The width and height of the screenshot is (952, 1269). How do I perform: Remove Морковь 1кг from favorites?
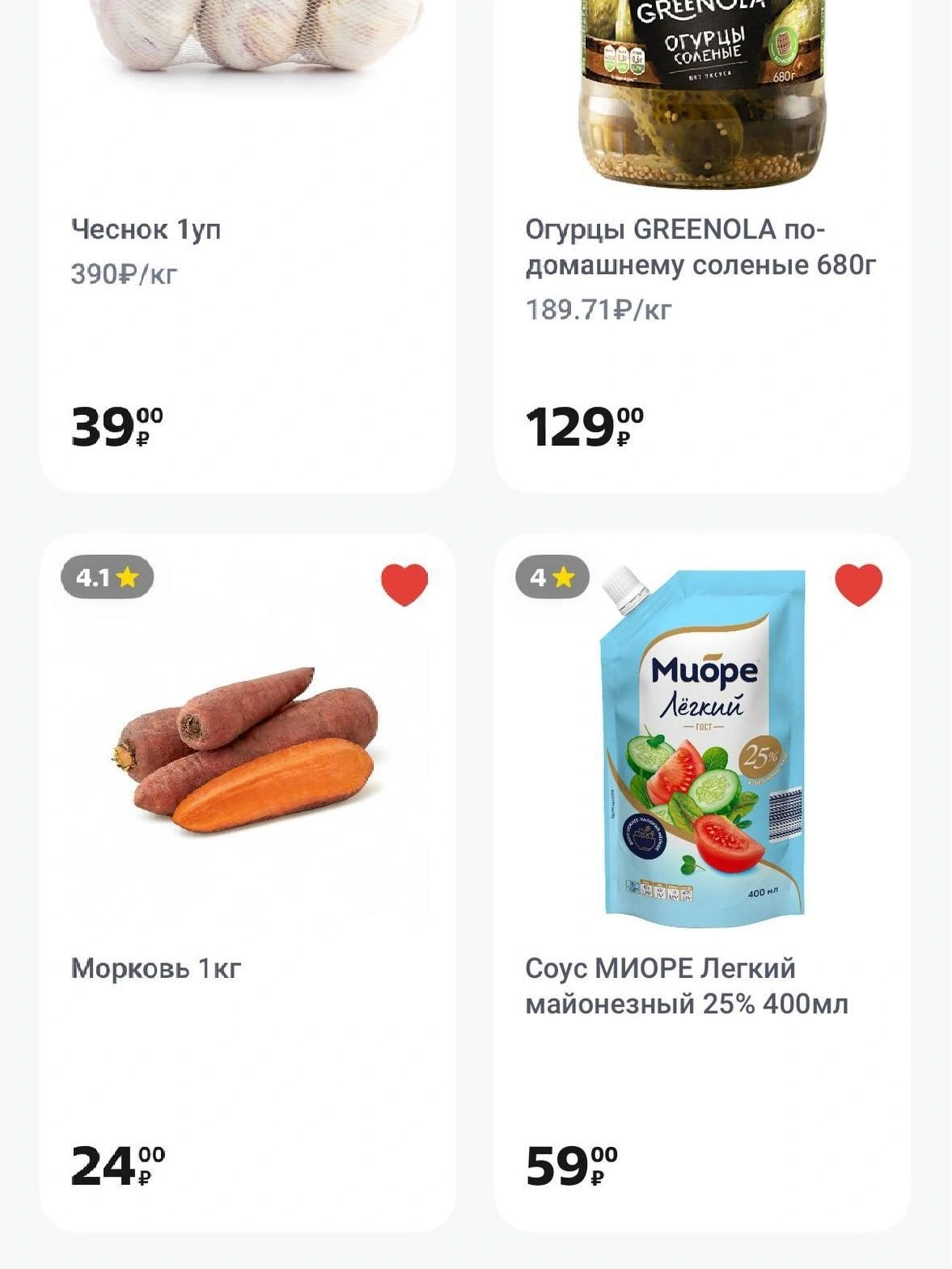(404, 584)
